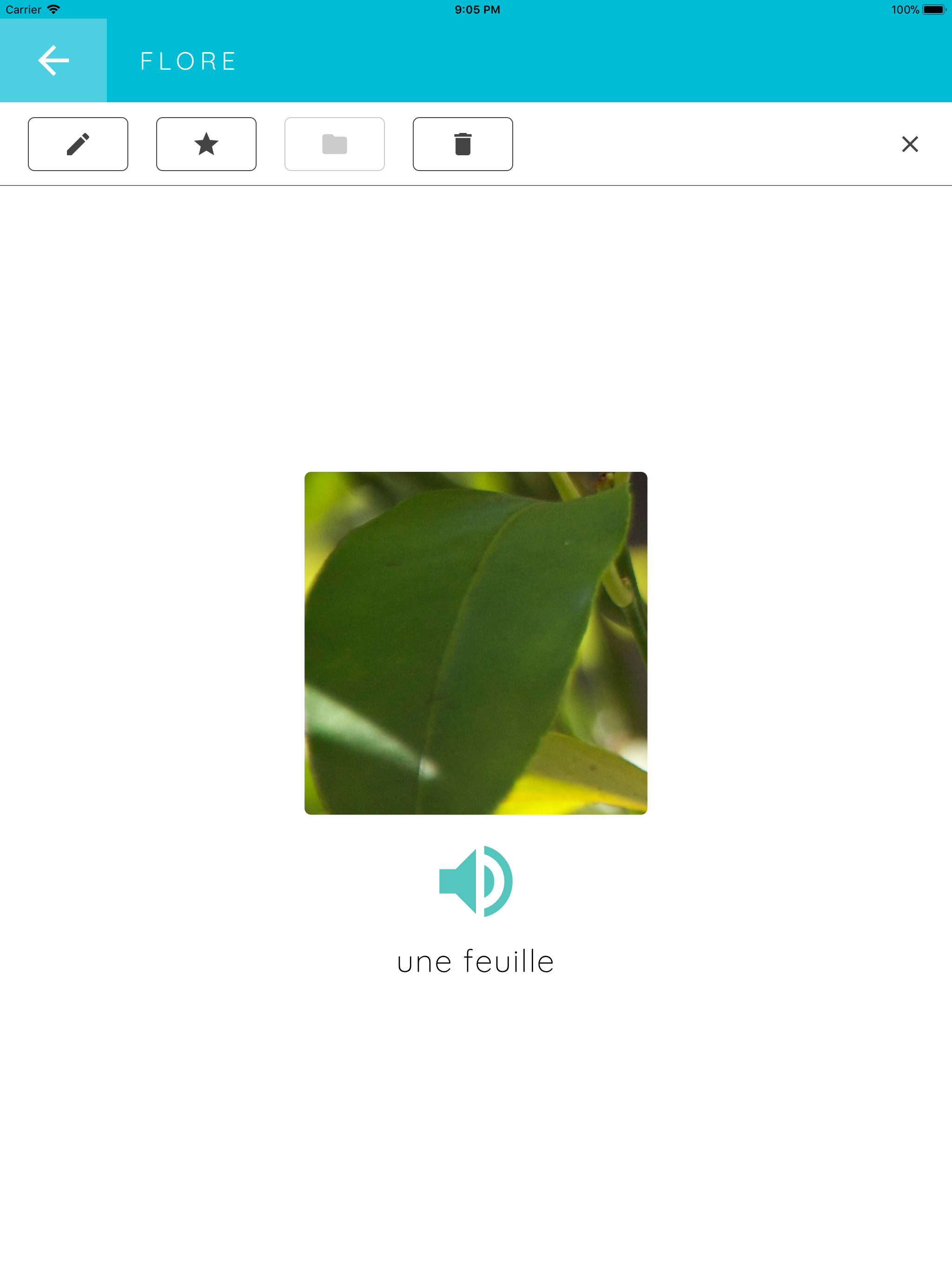Screen dimensions: 952x1270
Task: Play audio with the speaker icon
Action: (476, 881)
